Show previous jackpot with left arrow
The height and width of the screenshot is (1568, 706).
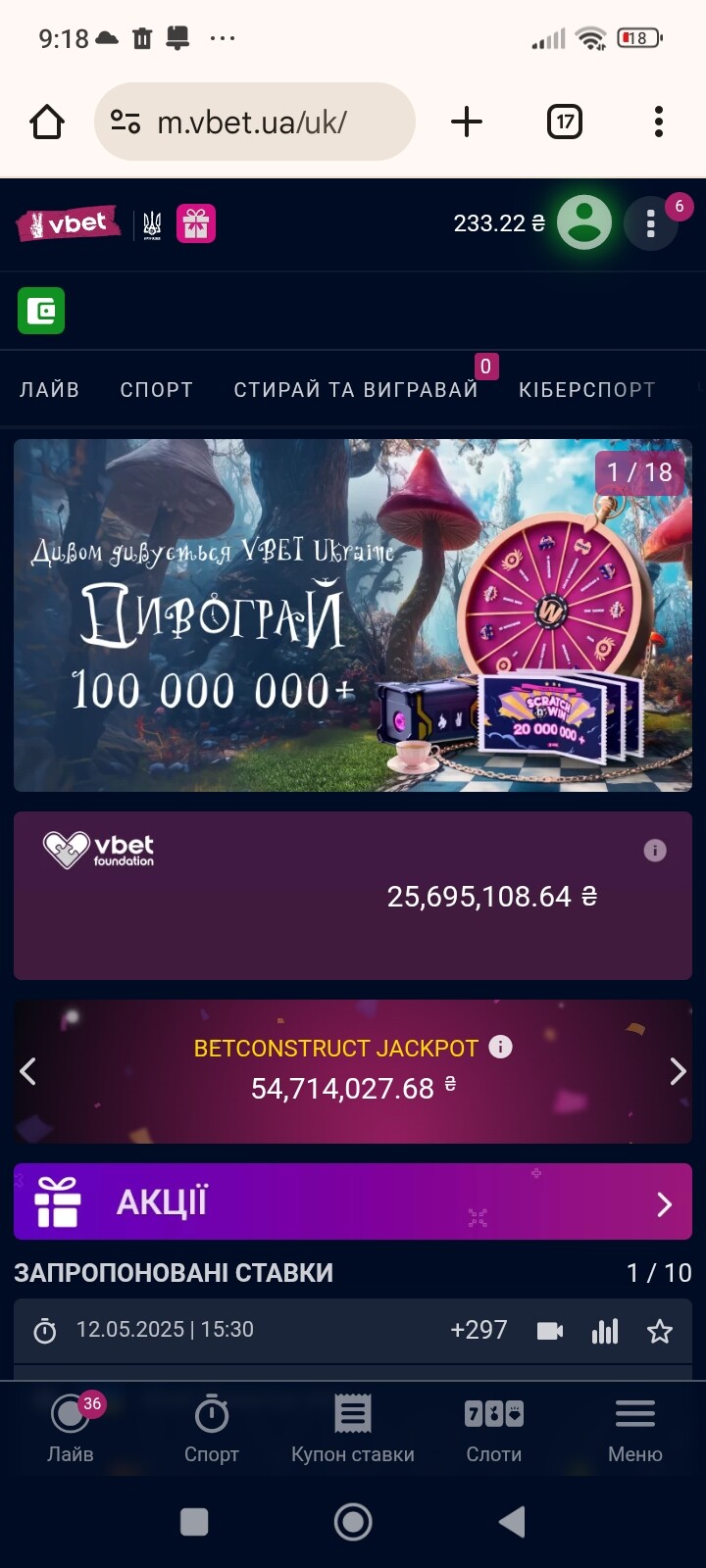pyautogui.click(x=28, y=1071)
